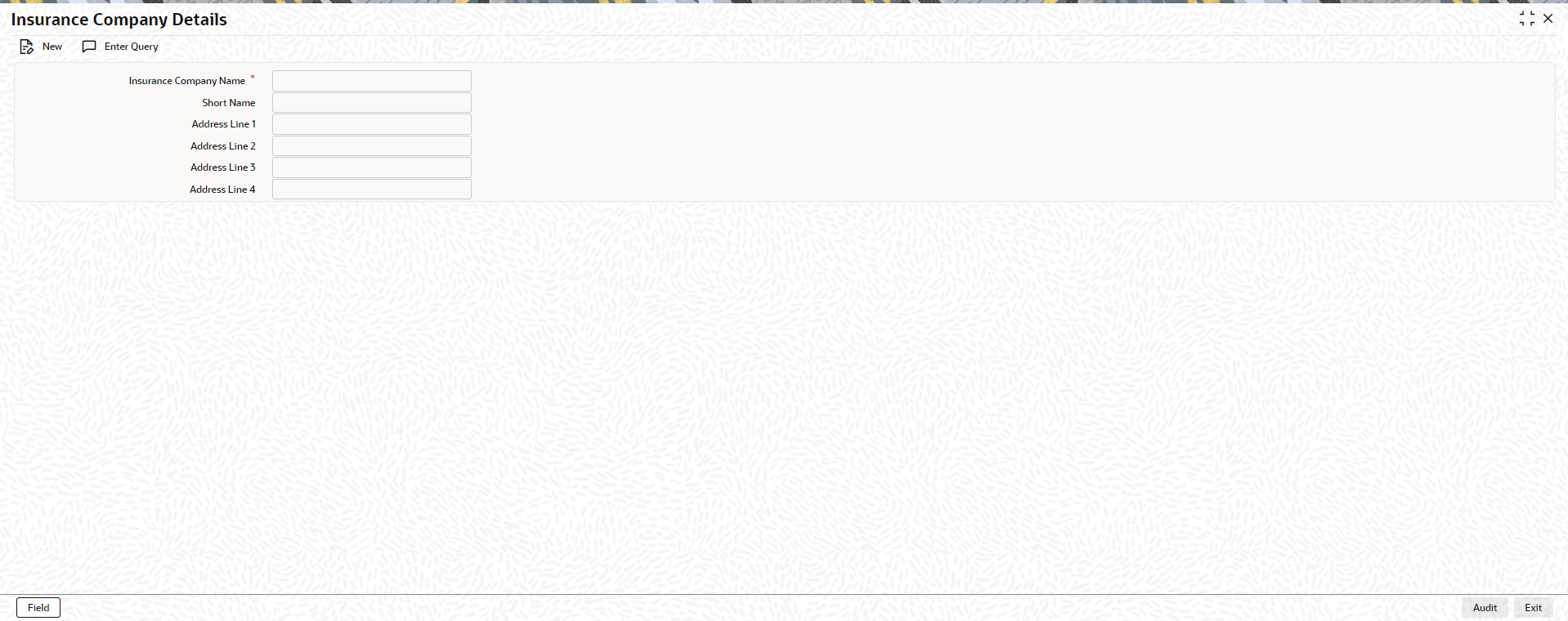This screenshot has width=1568, height=621.
Task: Select the Address Line 3 input
Action: [371, 168]
